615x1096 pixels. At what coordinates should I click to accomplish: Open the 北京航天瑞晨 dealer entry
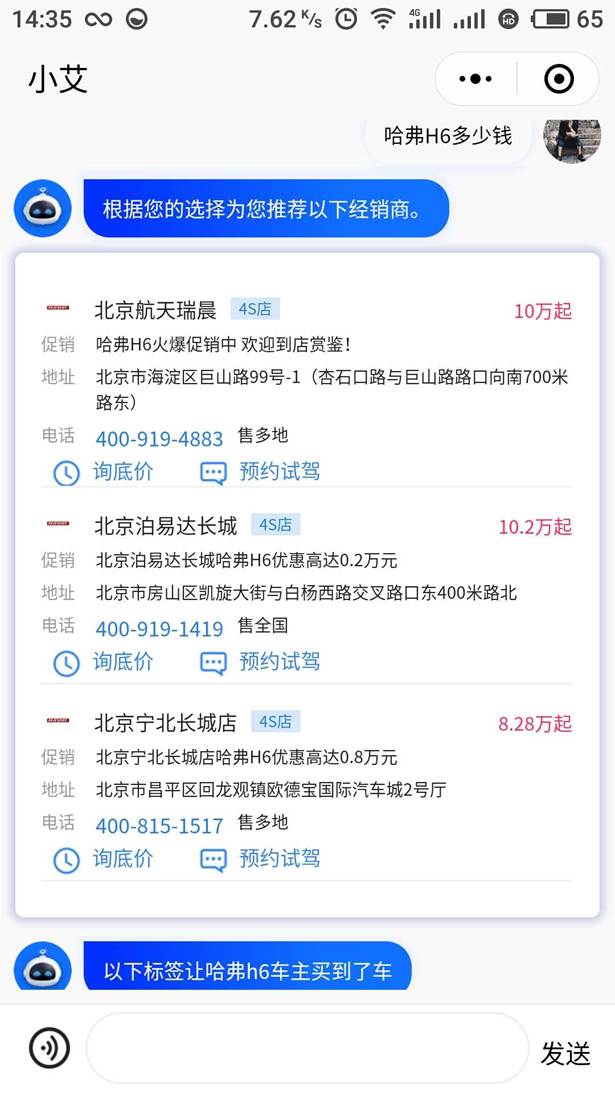tap(155, 309)
